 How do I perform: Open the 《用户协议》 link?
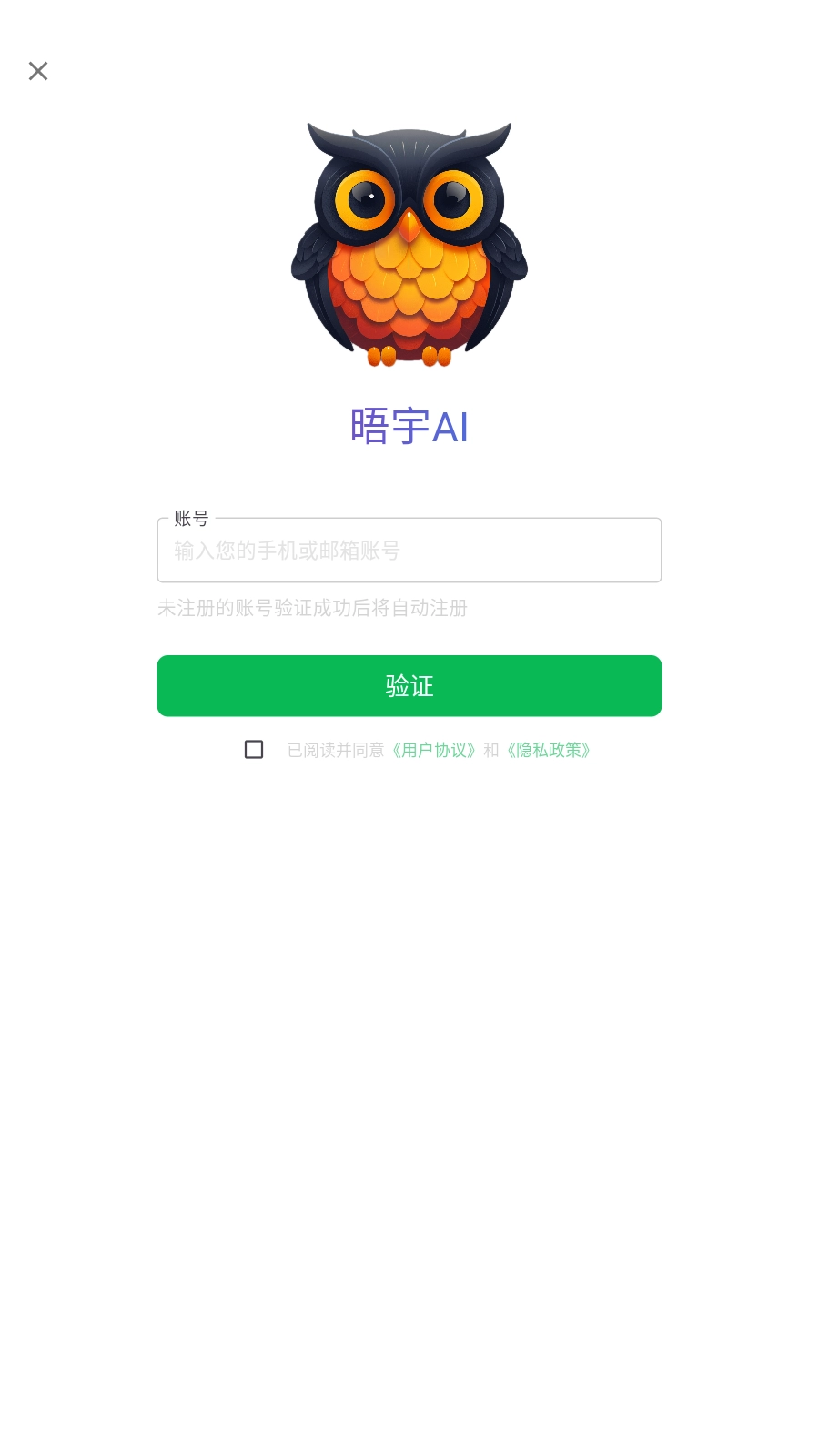pyautogui.click(x=434, y=750)
